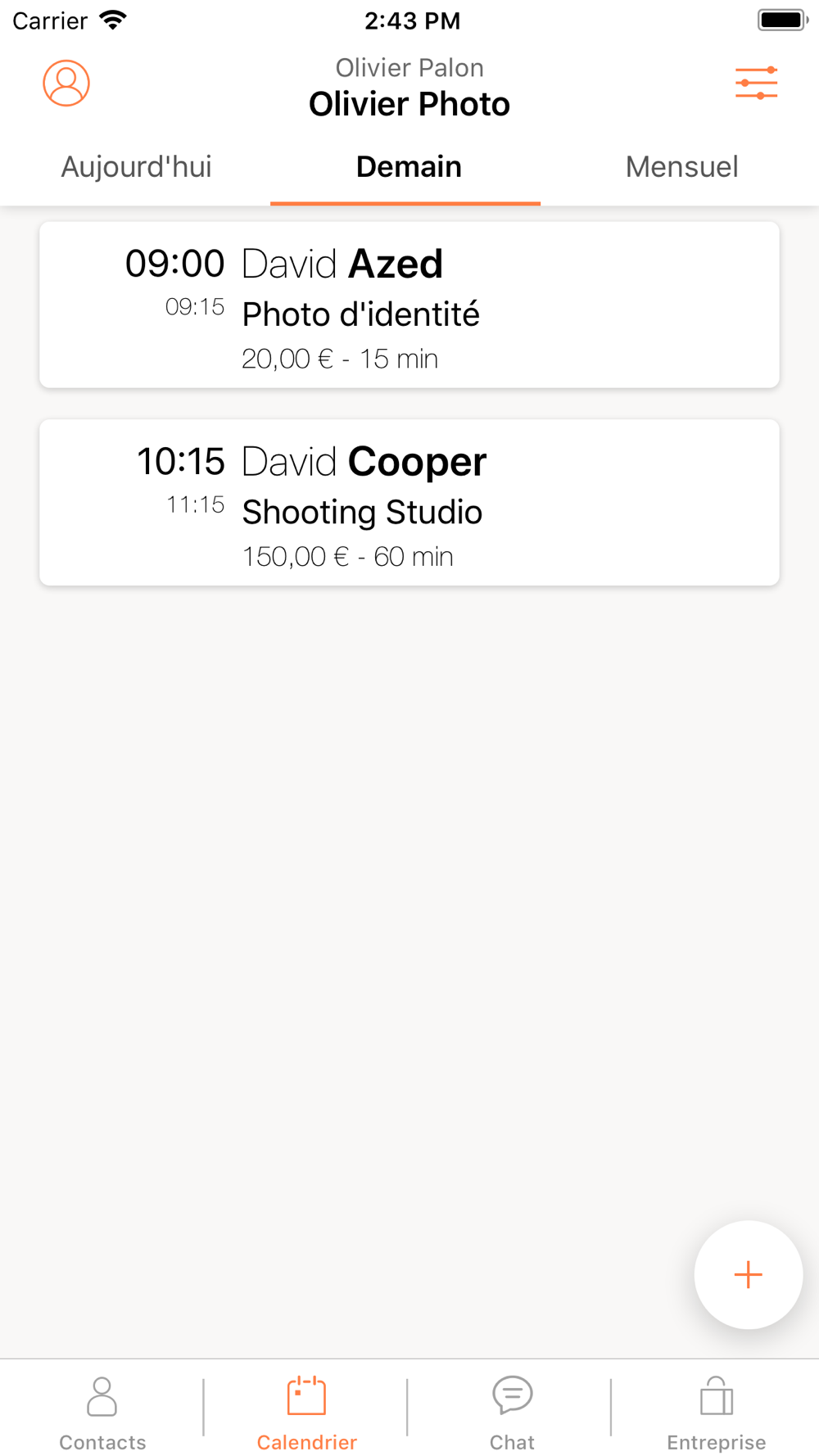819x1456 pixels.
Task: View David Cooper's Shooting Studio booking
Action: click(x=409, y=502)
